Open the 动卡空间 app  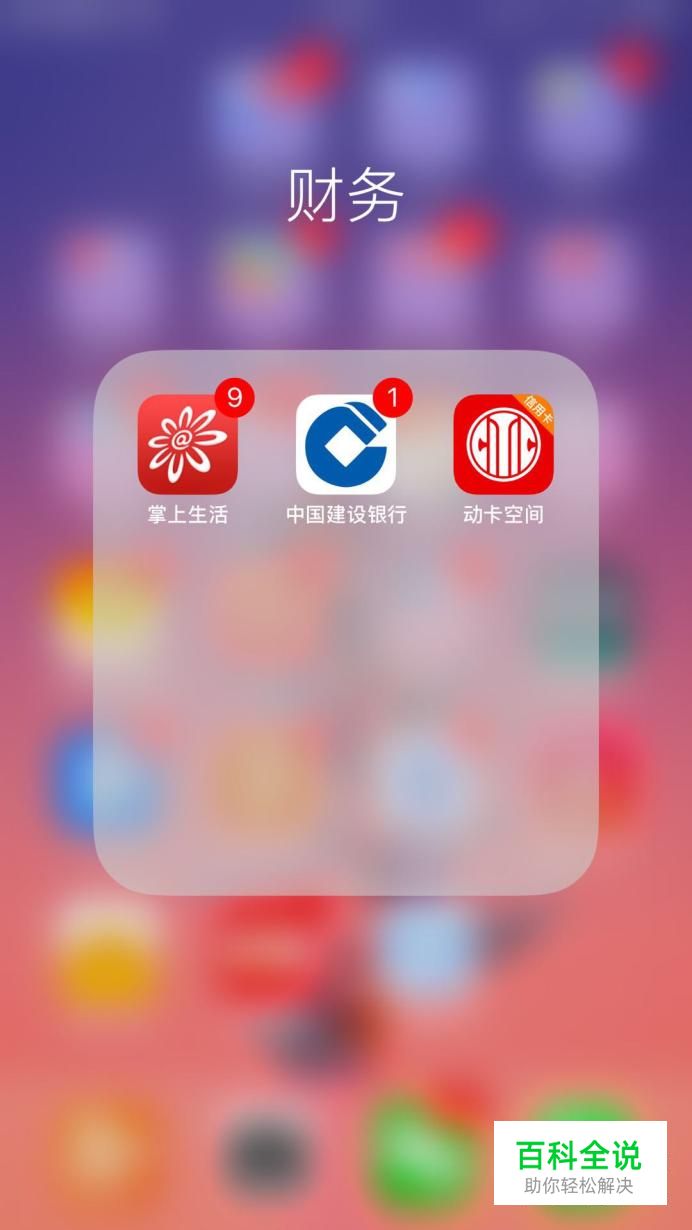pyautogui.click(x=503, y=444)
